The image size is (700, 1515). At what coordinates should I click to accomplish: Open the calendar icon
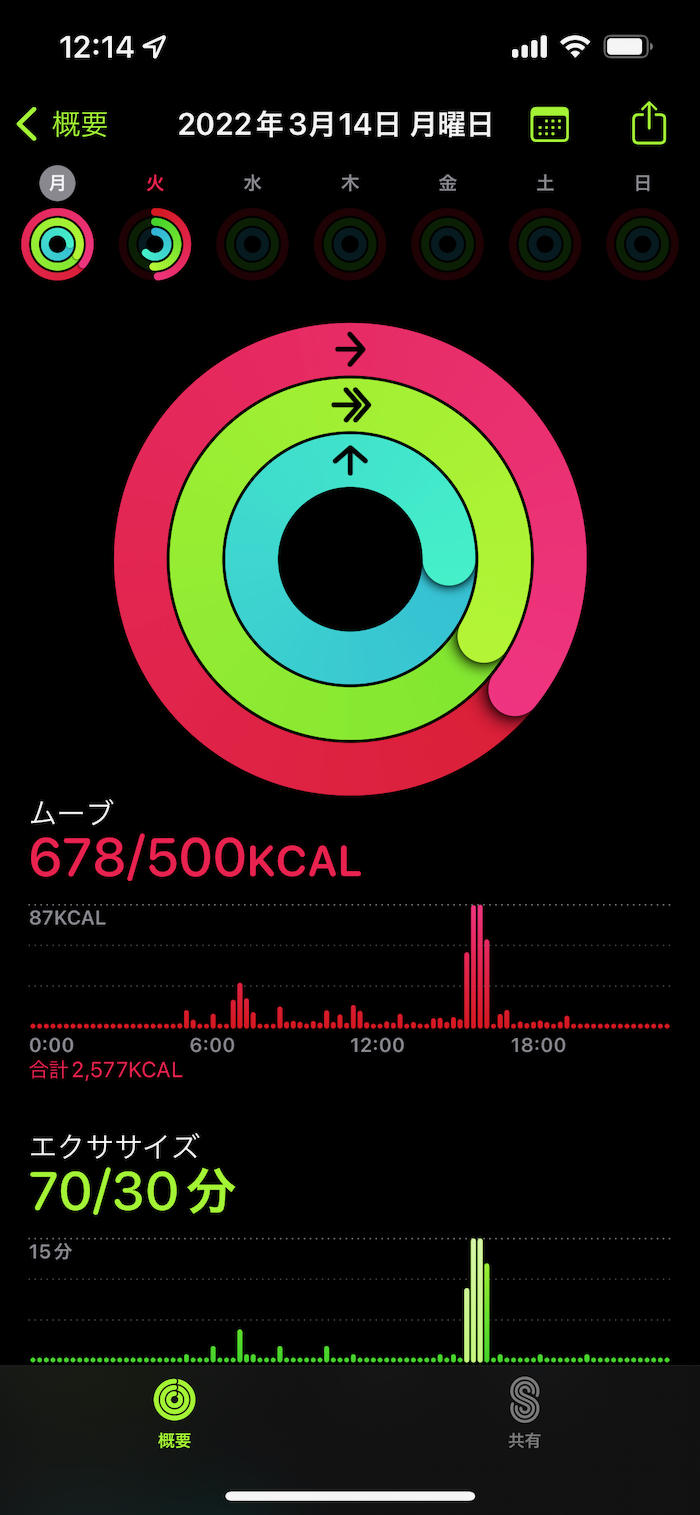549,125
